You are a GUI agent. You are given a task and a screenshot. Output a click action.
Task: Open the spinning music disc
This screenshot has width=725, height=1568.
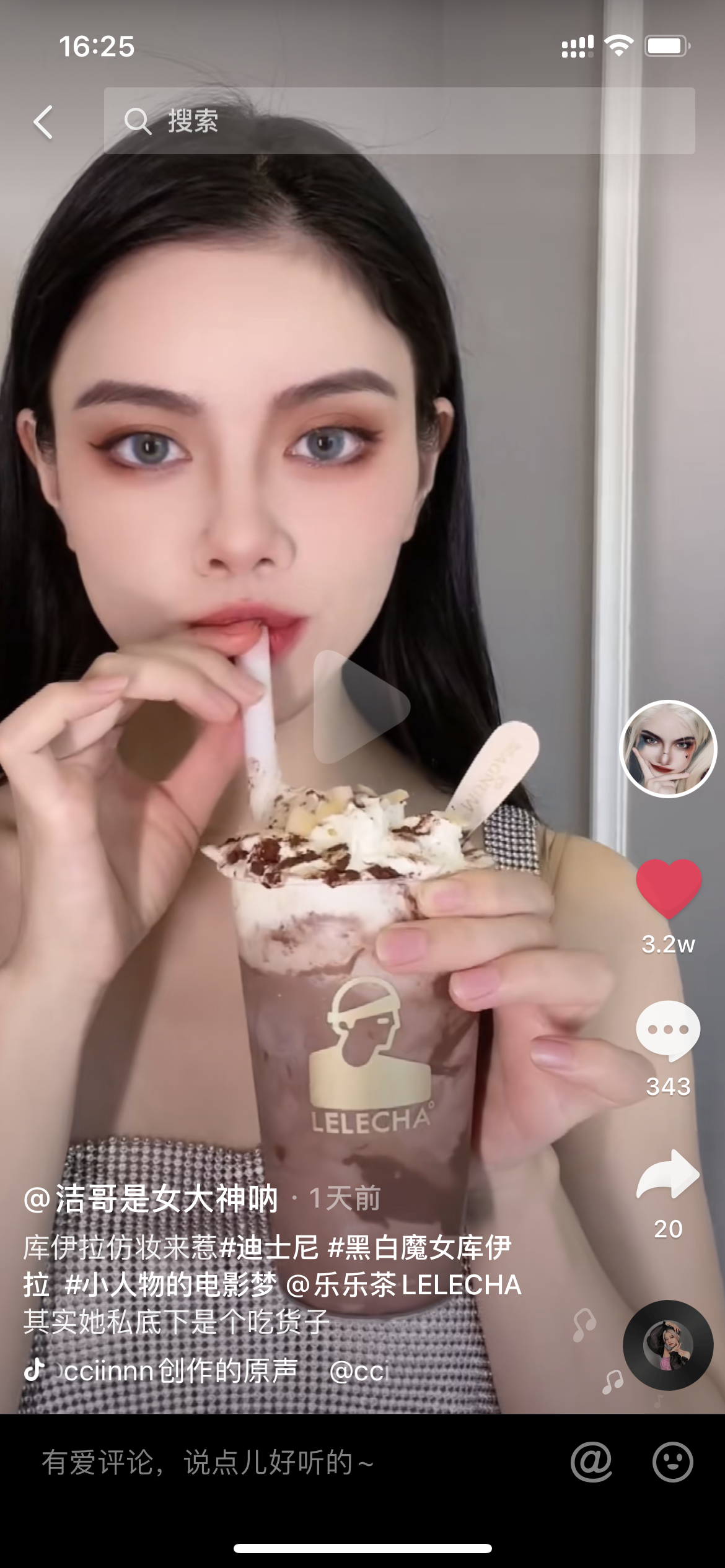click(x=668, y=1345)
